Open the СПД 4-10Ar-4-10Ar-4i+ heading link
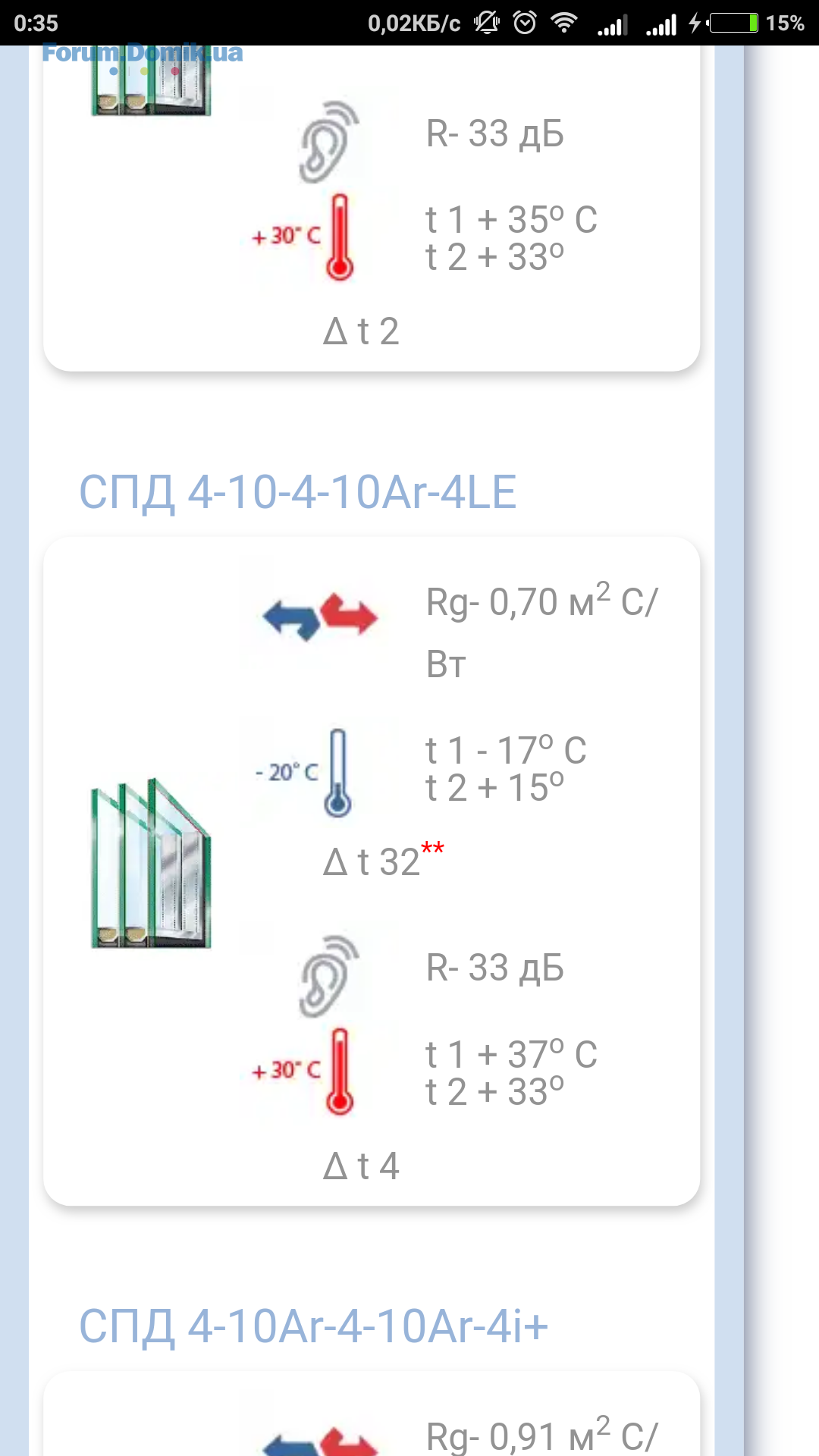819x1456 pixels. [313, 1326]
